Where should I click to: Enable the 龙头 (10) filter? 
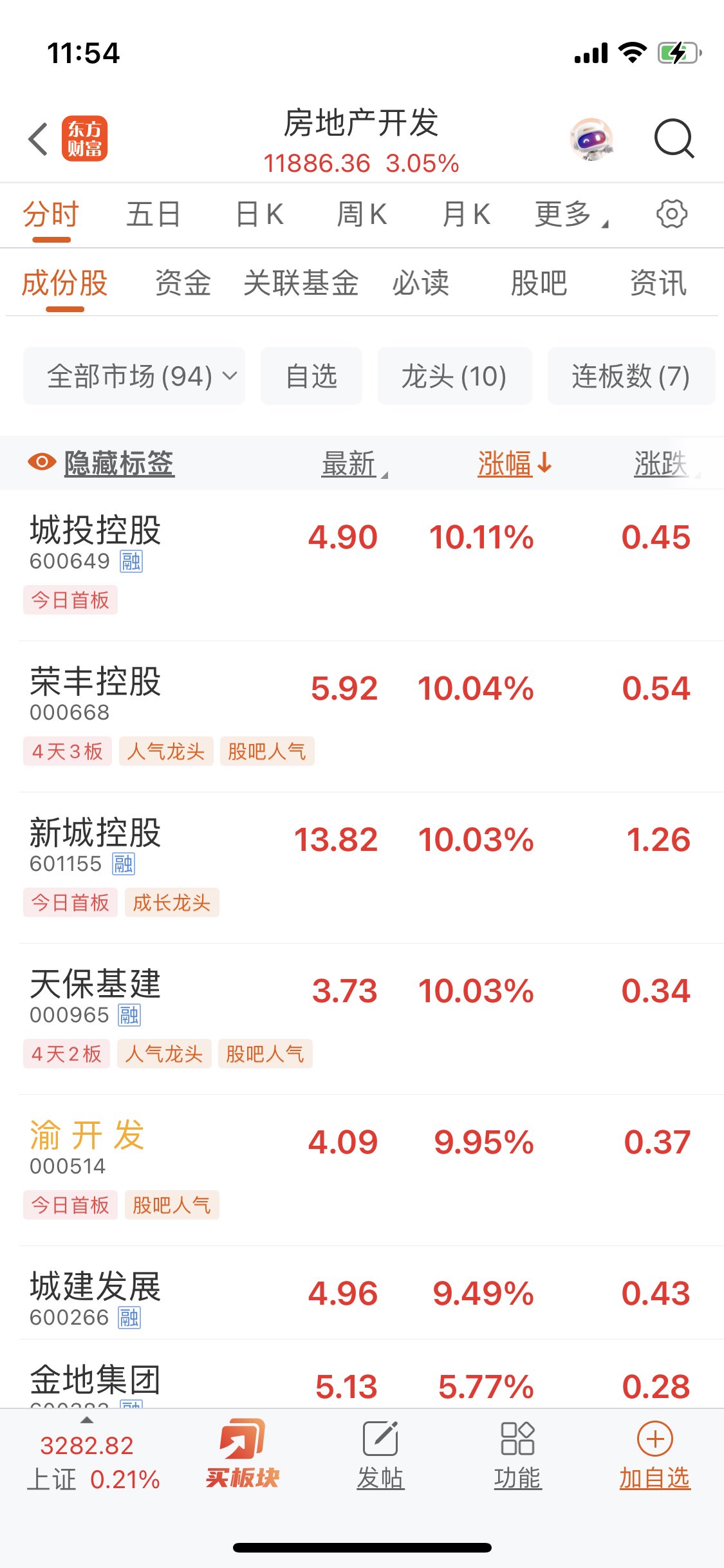click(x=454, y=377)
